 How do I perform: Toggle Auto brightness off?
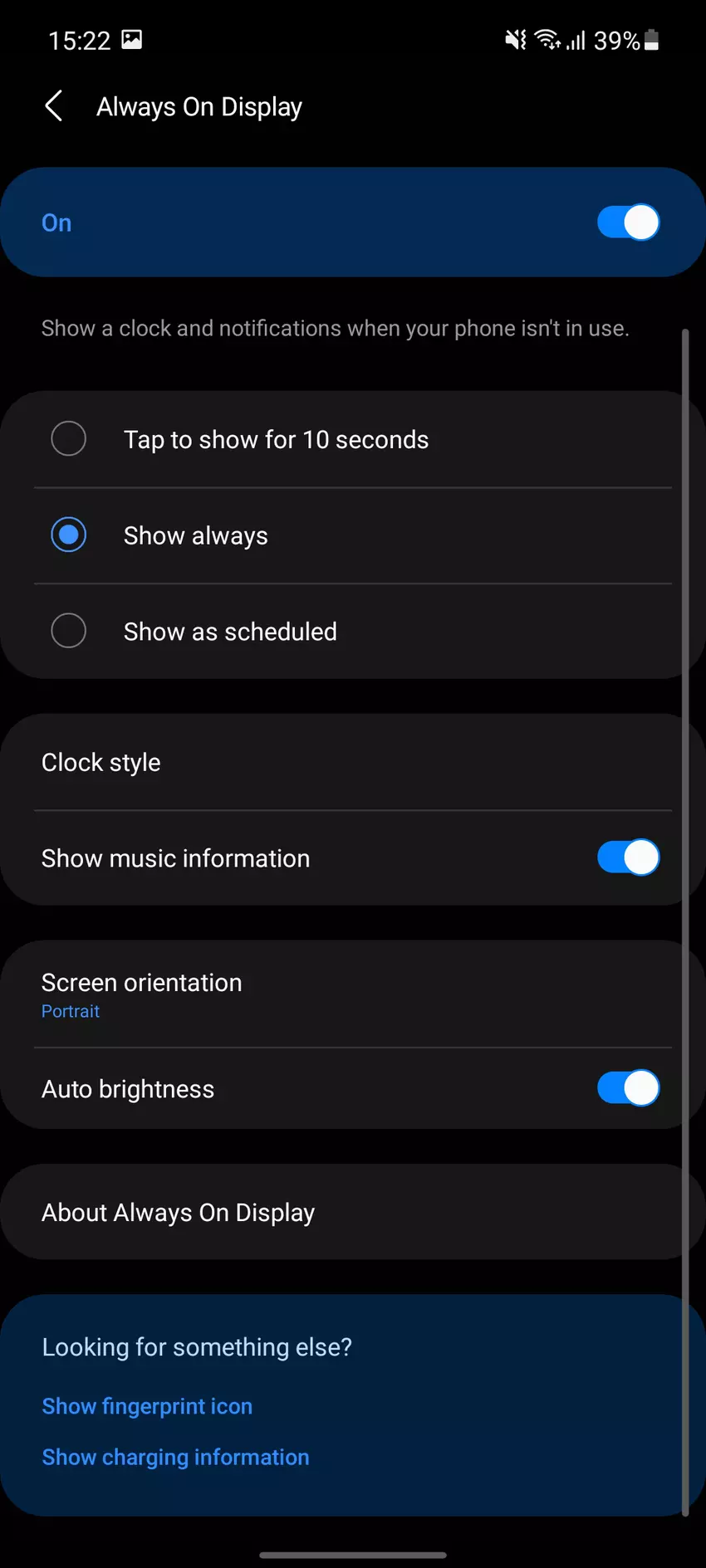[627, 1088]
